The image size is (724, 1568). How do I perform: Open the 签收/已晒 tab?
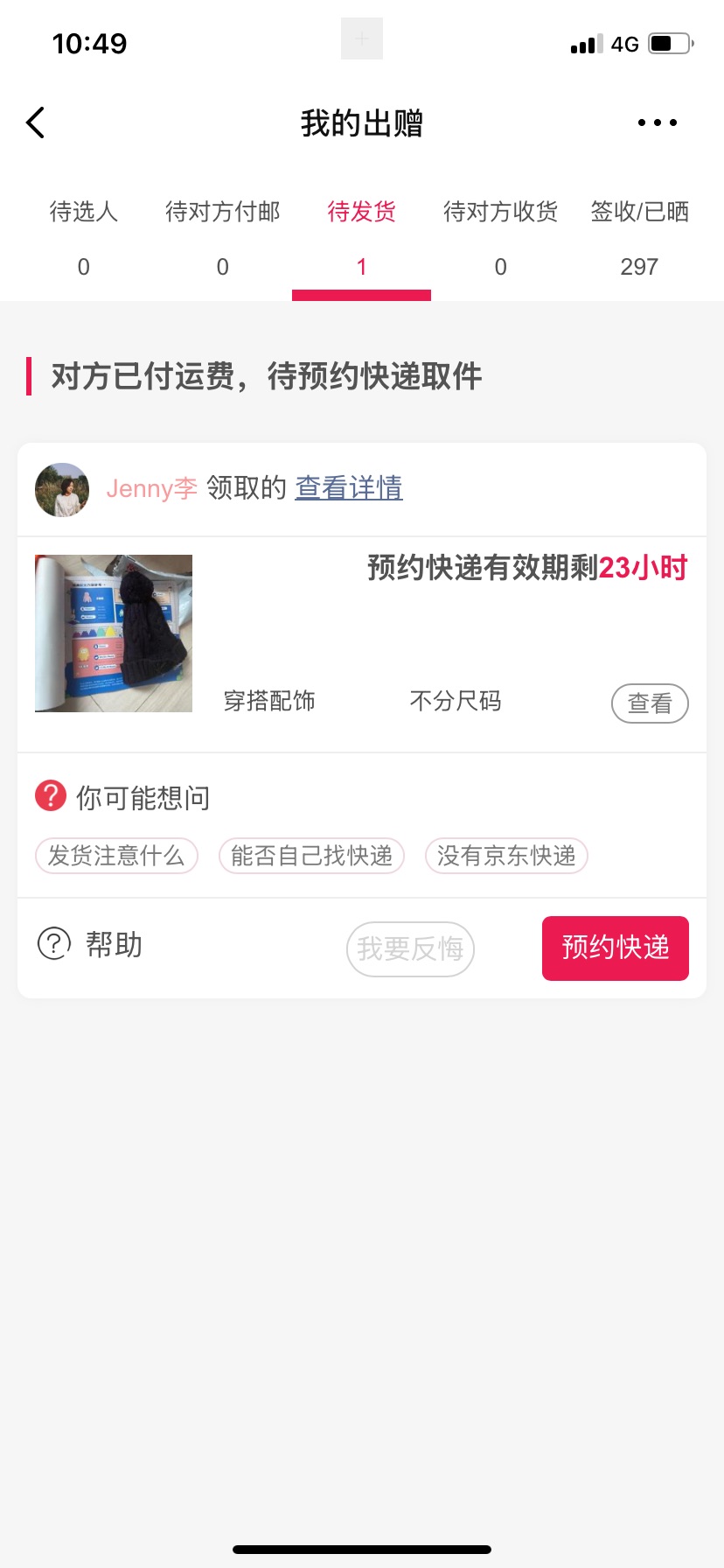point(639,237)
